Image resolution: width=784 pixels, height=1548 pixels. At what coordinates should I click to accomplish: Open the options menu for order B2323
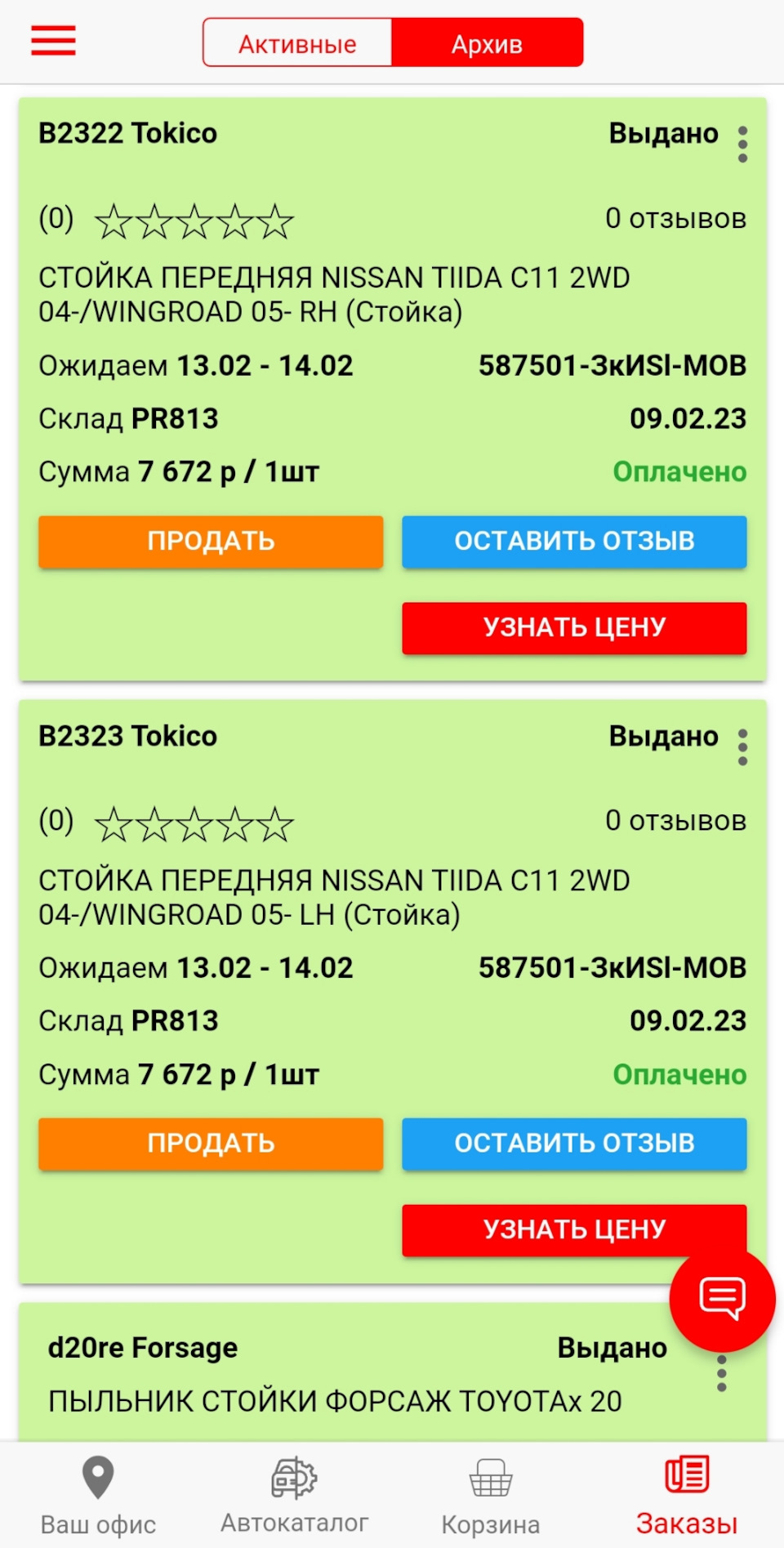742,747
